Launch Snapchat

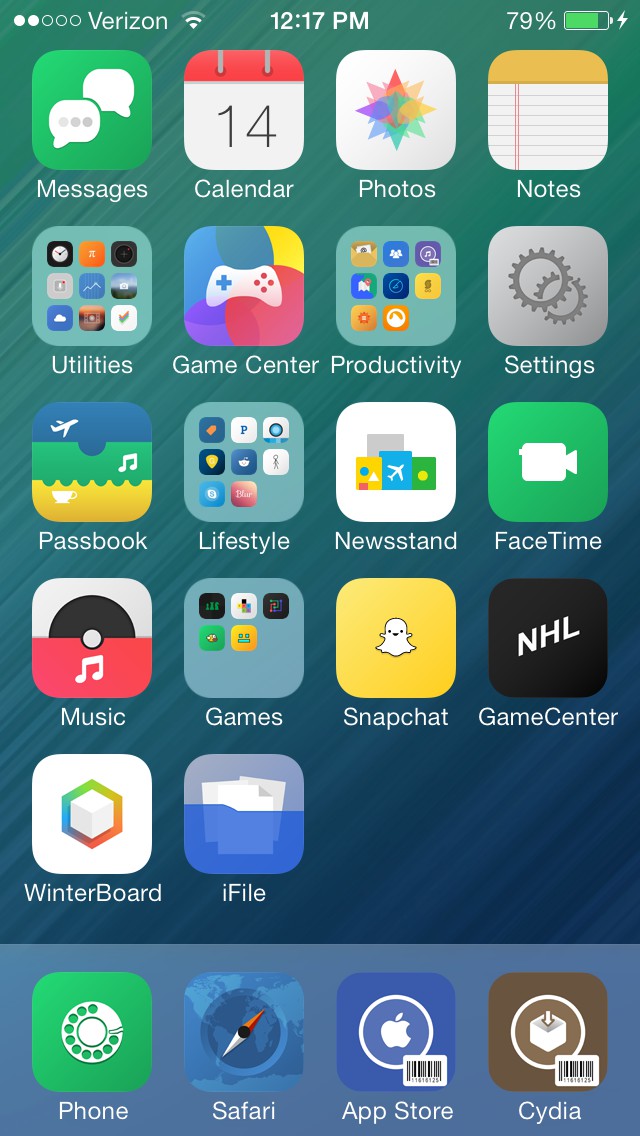click(396, 638)
